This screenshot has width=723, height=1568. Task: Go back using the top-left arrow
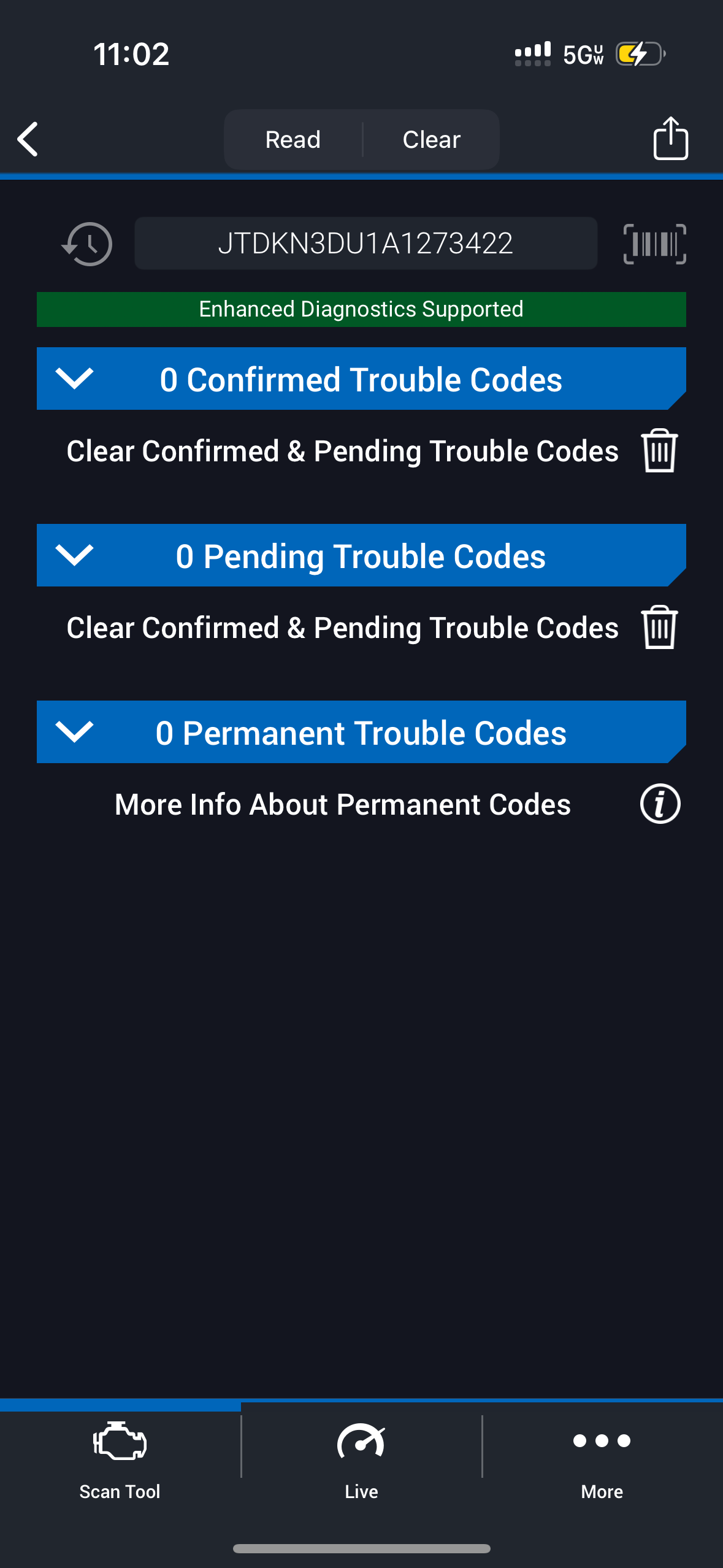coord(28,139)
